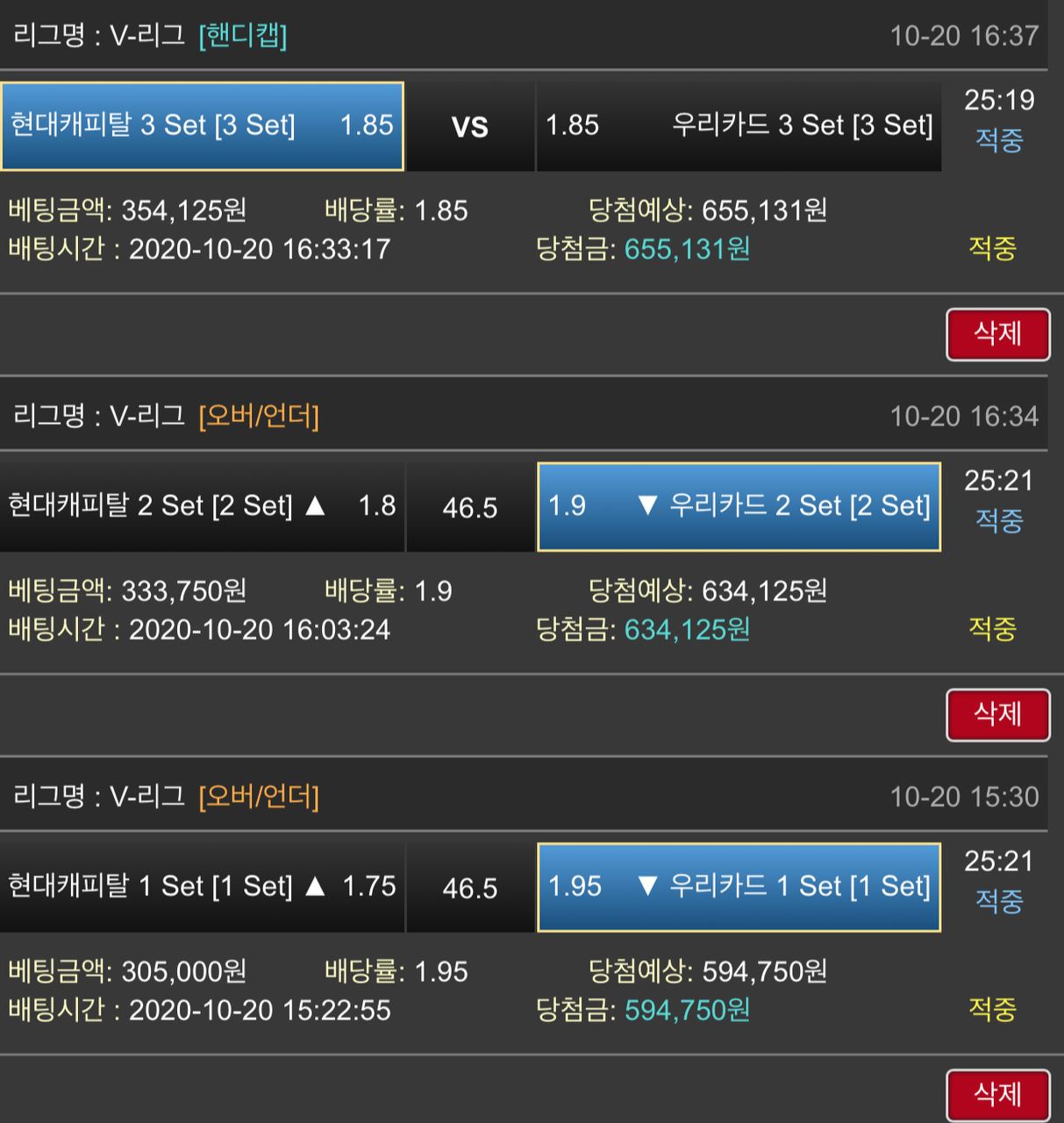Delete the 1 Set over/under bet record
The width and height of the screenshot is (1064, 1123).
tap(997, 1094)
